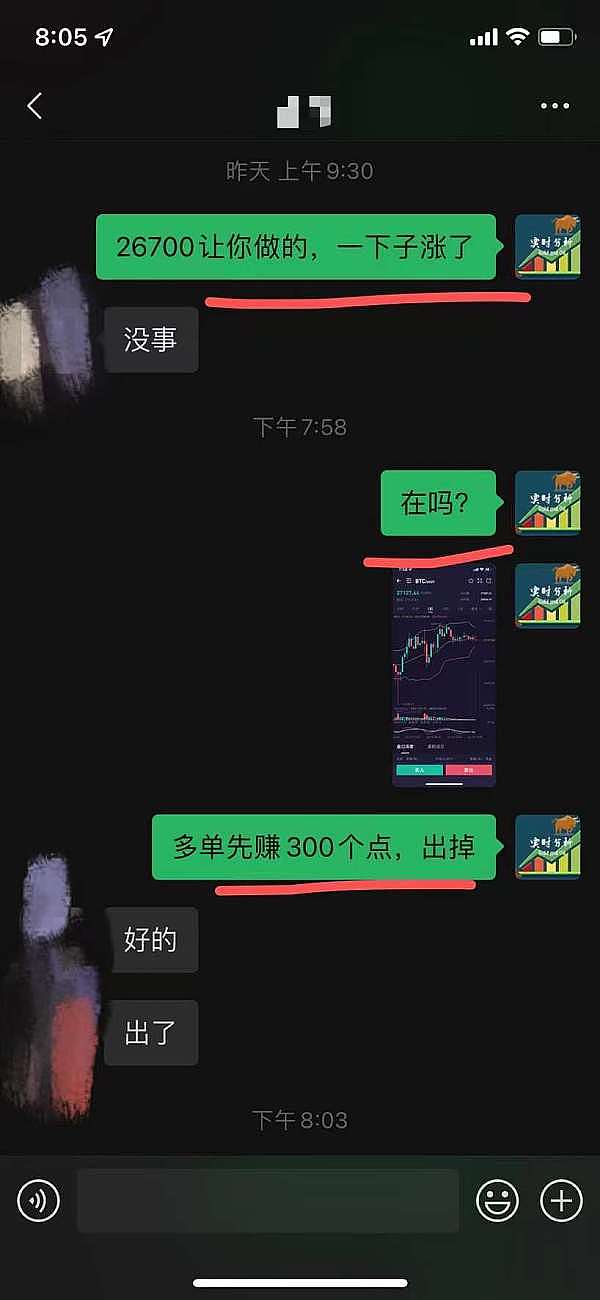View the BTC chart image message
Image resolution: width=600 pixels, height=1300 pixels.
444,675
